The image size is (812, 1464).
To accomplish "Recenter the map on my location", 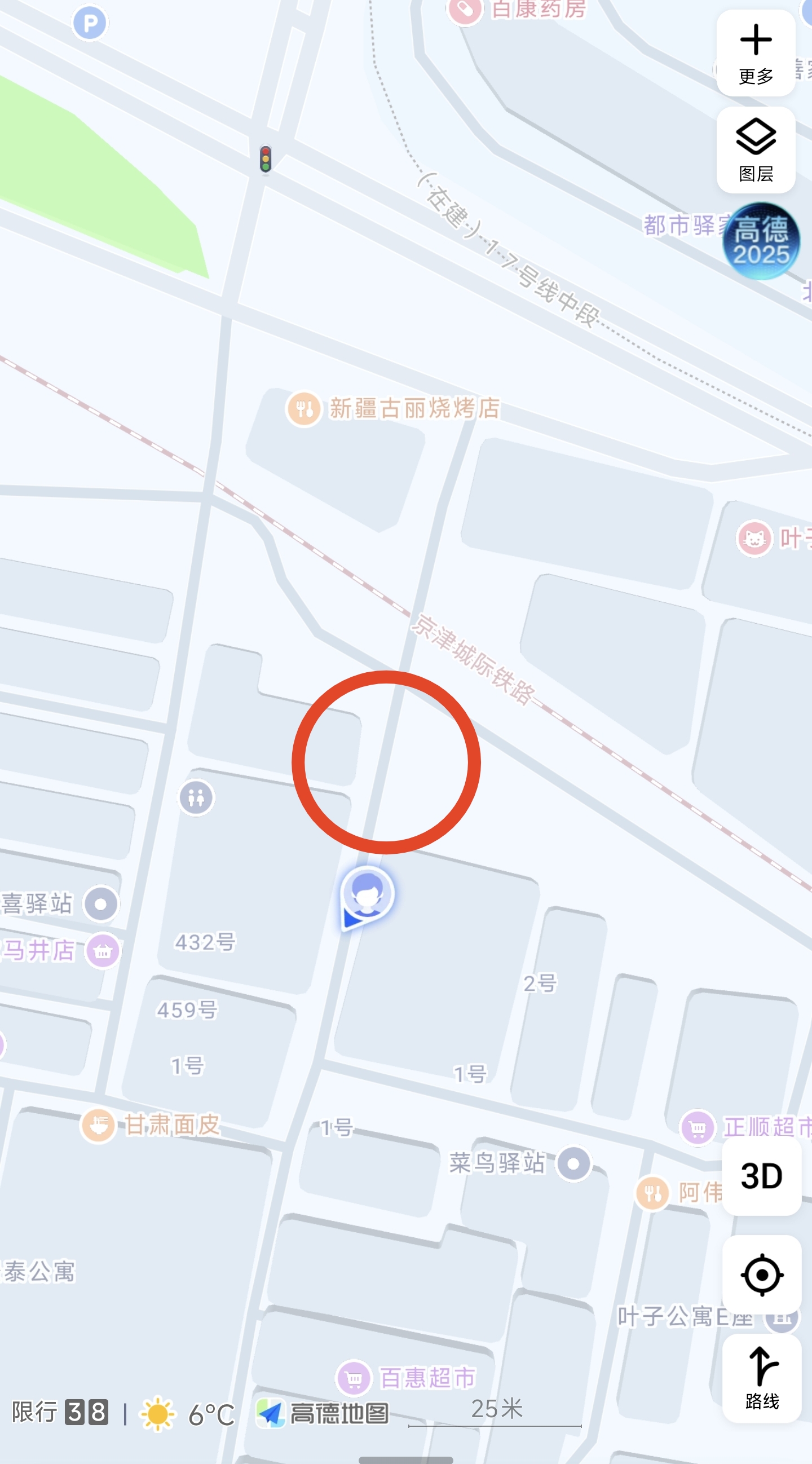I will pyautogui.click(x=761, y=1275).
